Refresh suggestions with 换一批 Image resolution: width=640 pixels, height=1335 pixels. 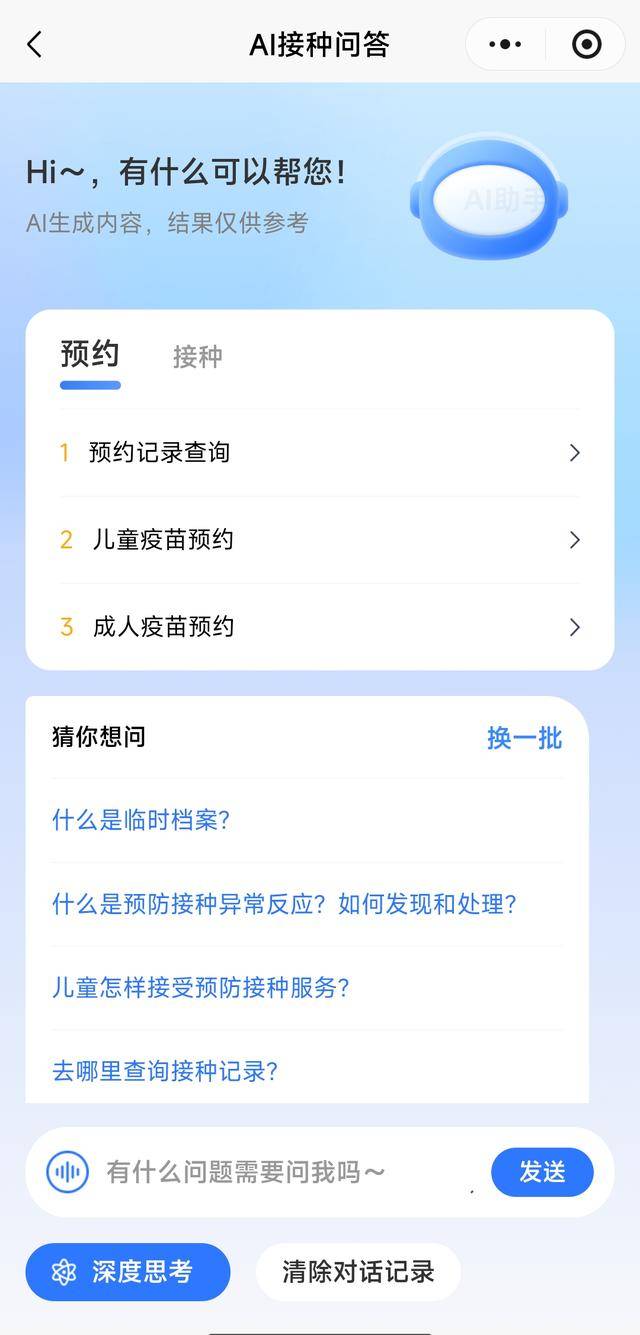524,738
